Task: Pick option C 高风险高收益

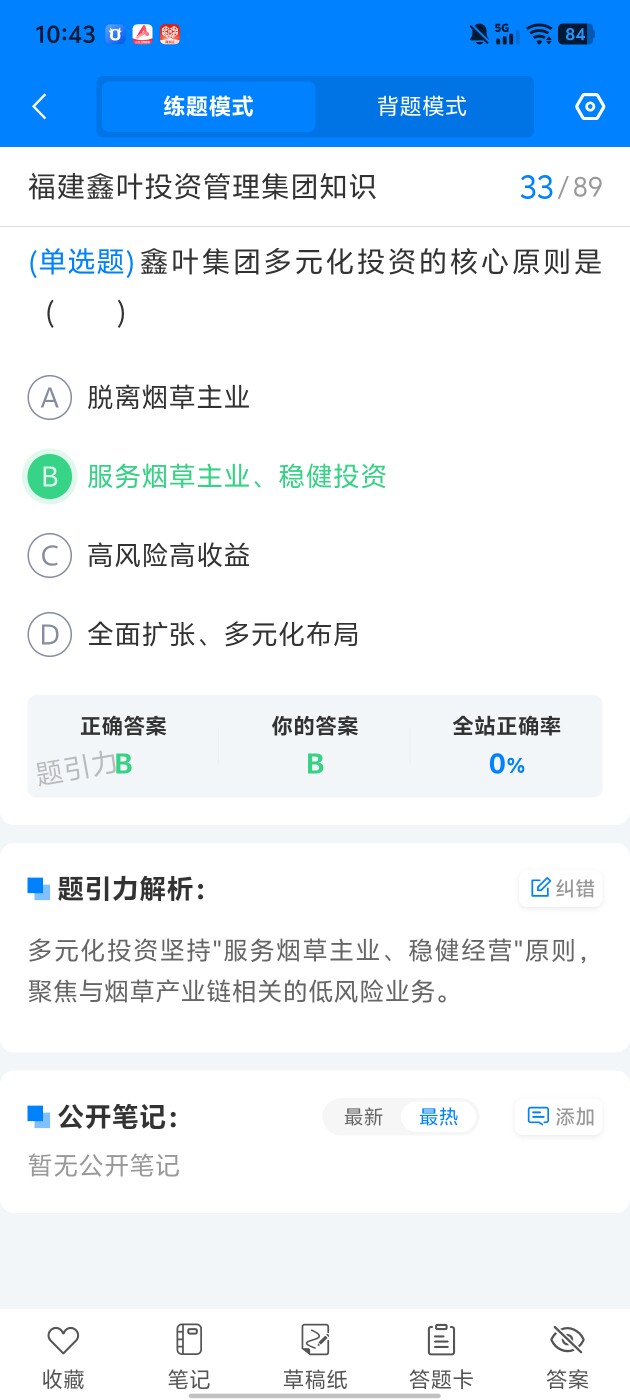Action: (140, 555)
